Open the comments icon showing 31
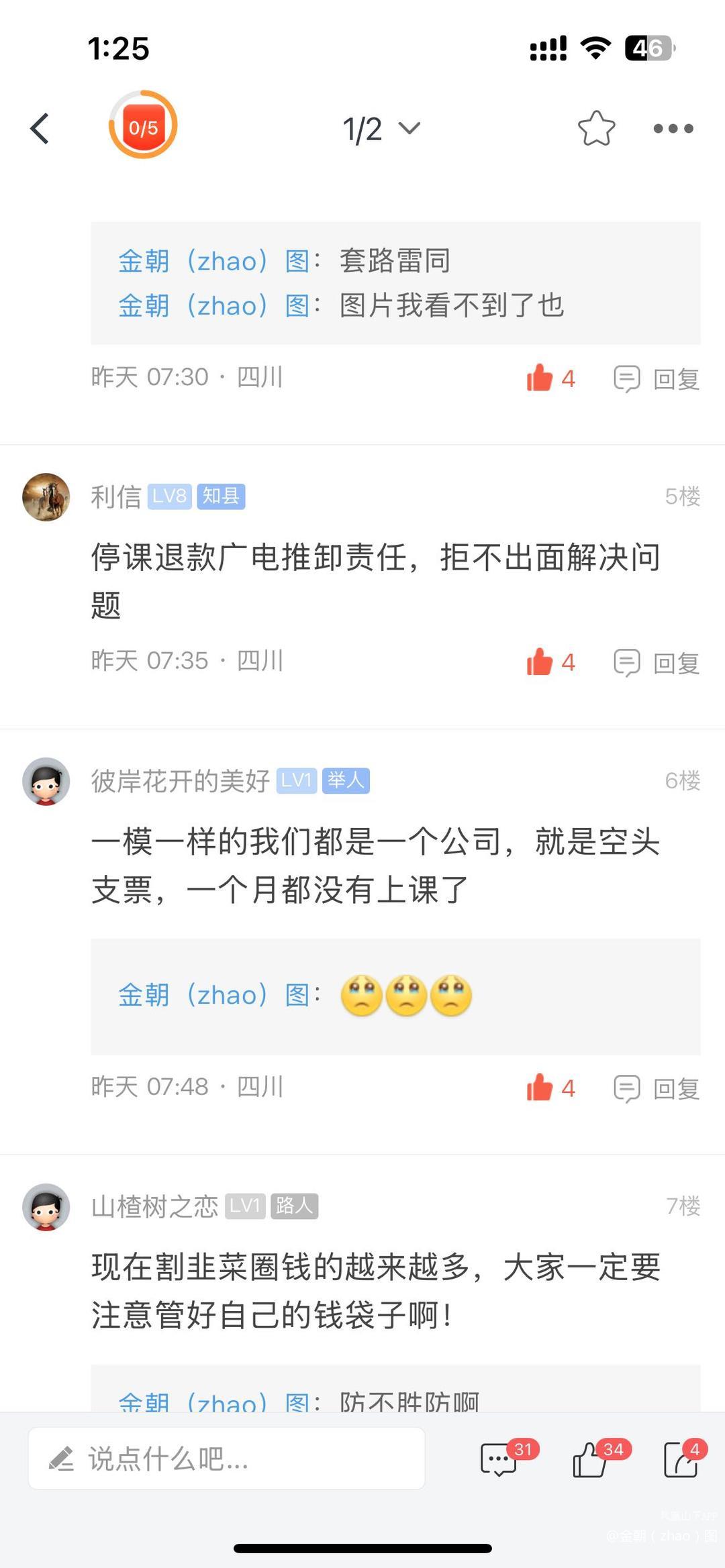The image size is (725, 1568). (x=500, y=1459)
